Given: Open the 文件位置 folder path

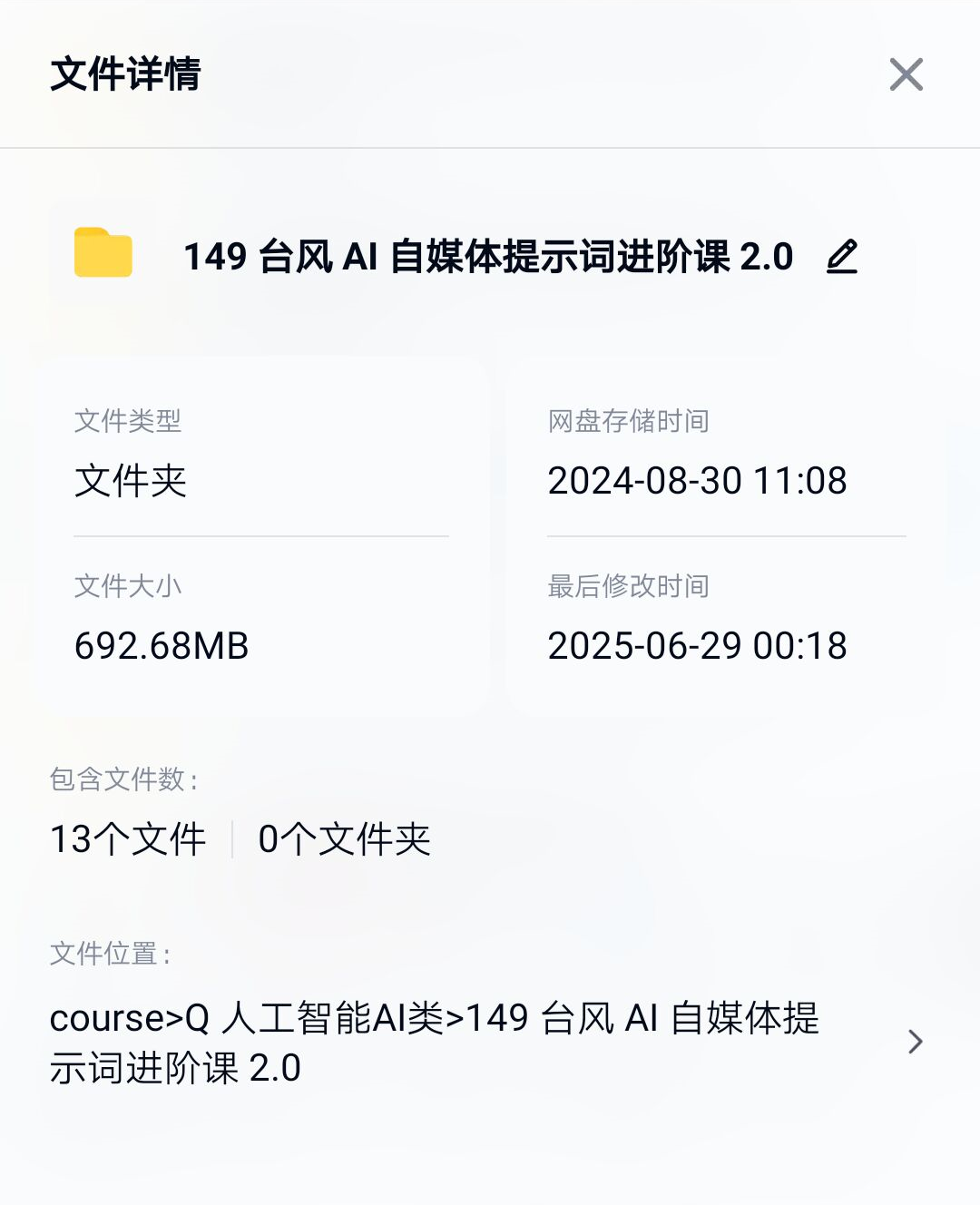Looking at the screenshot, I should (x=915, y=1042).
